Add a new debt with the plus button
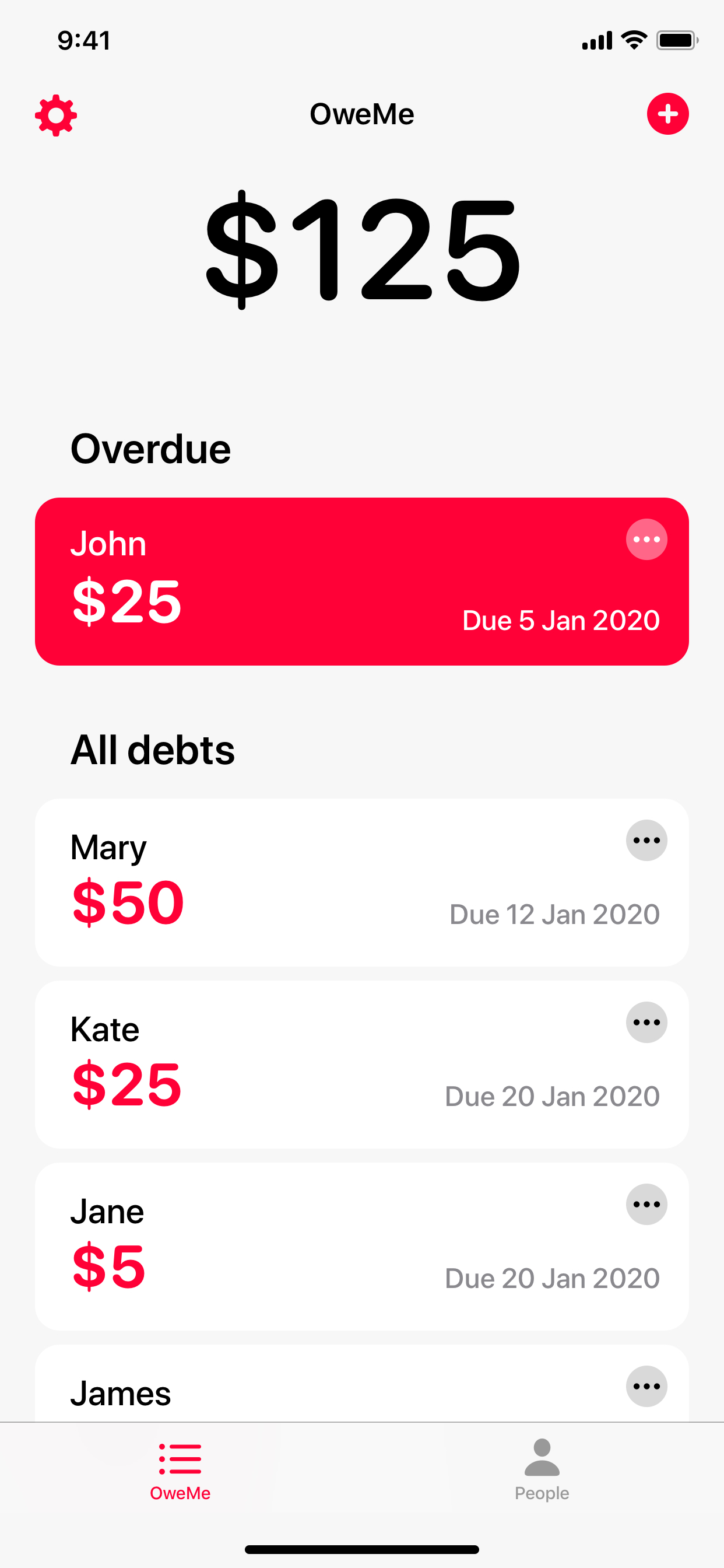Image resolution: width=724 pixels, height=1568 pixels. click(x=667, y=114)
